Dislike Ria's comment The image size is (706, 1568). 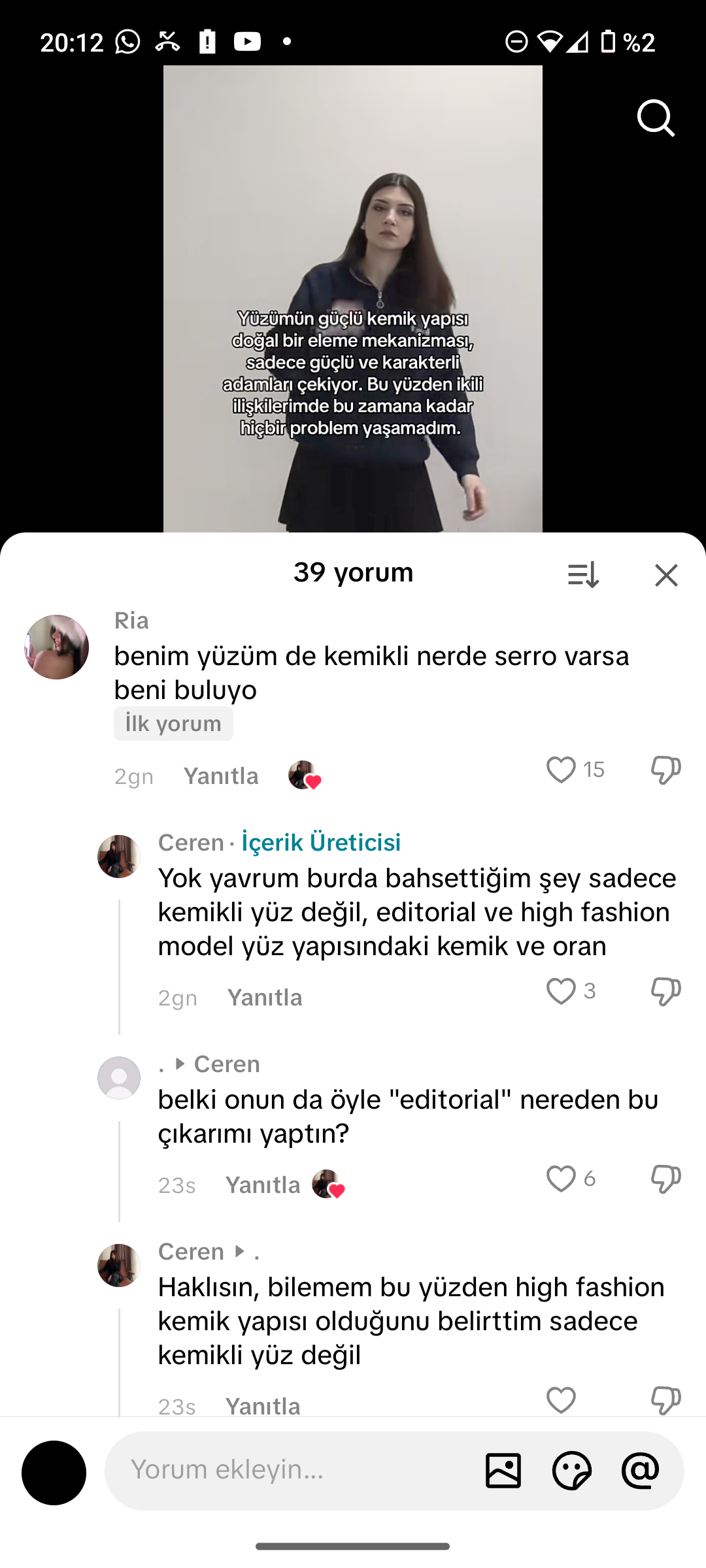pyautogui.click(x=665, y=770)
